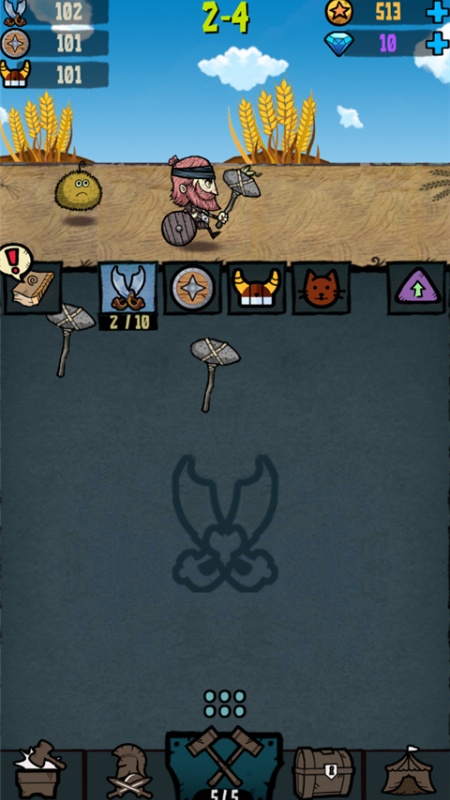Switch to the horned helmet category
The height and width of the screenshot is (800, 450).
tap(257, 288)
